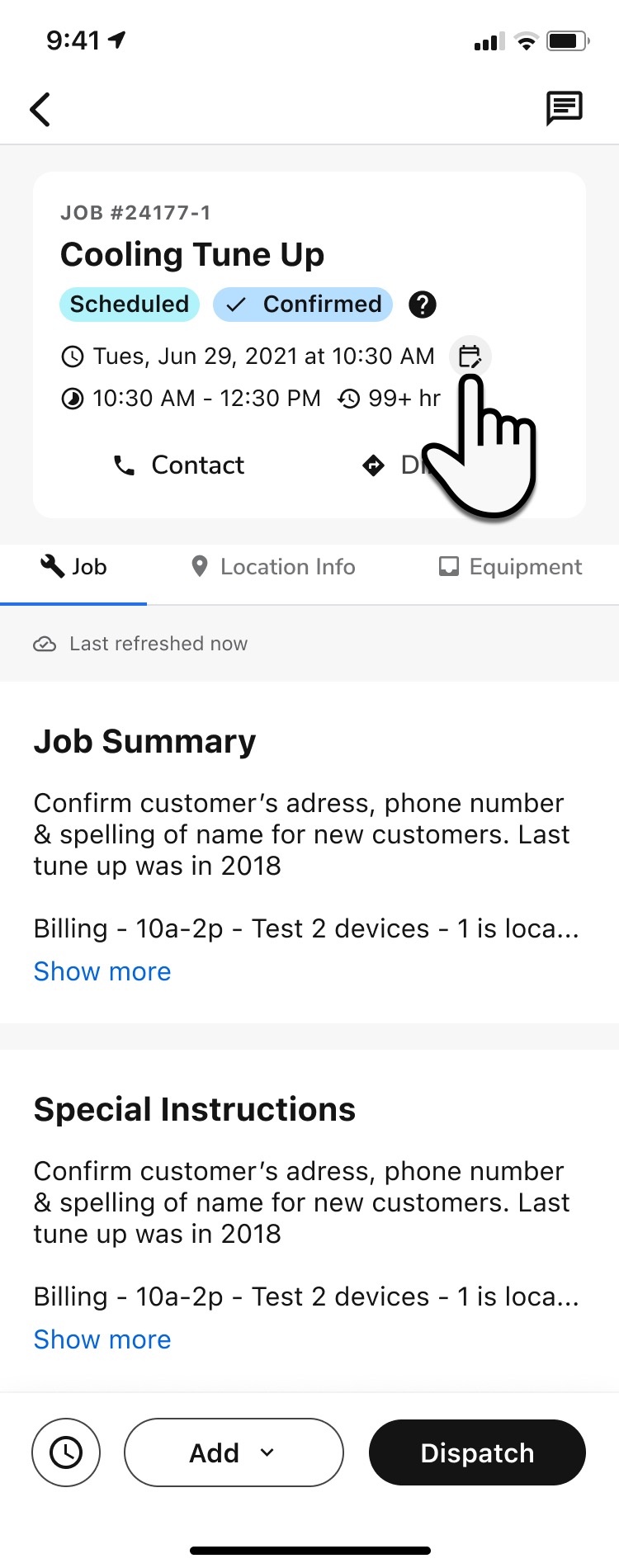Viewport: 619px width, 1568px height.
Task: Open the help question mark icon
Action: (422, 305)
